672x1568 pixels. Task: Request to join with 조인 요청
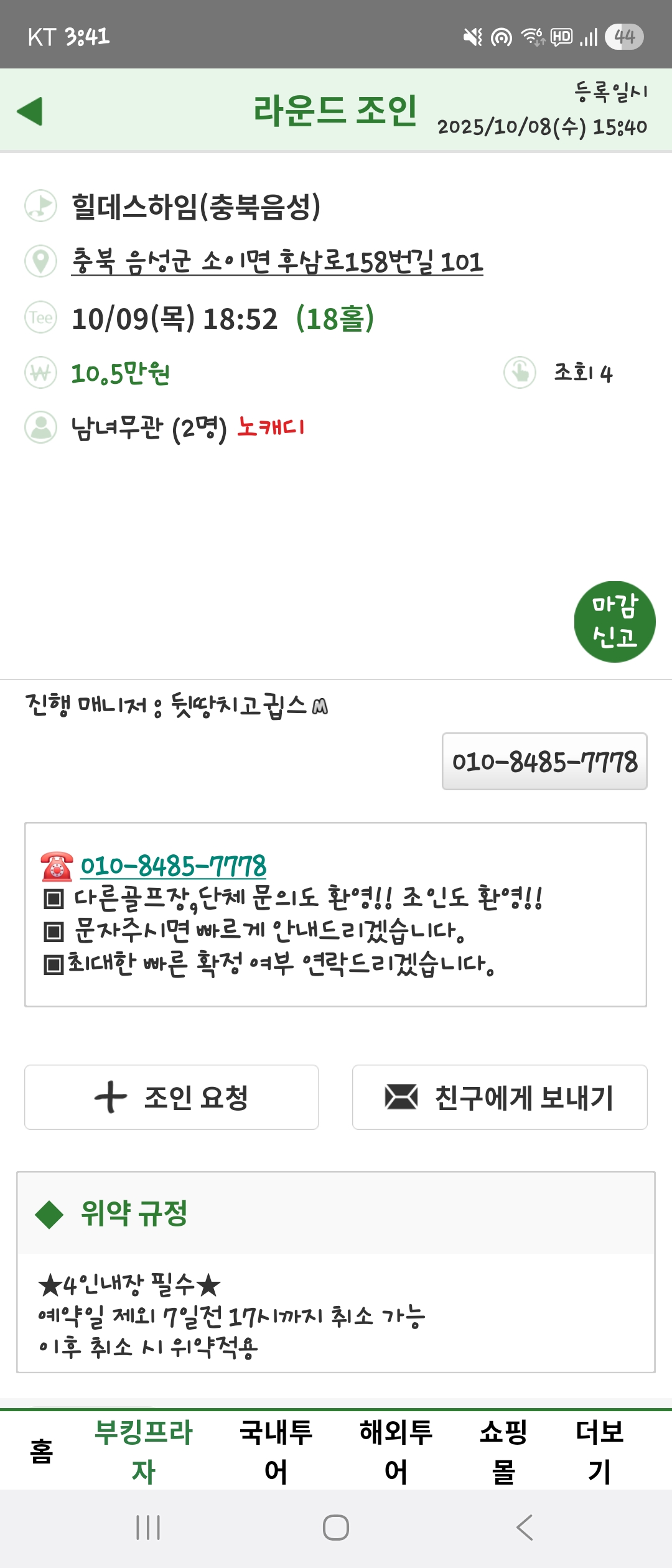(172, 1098)
